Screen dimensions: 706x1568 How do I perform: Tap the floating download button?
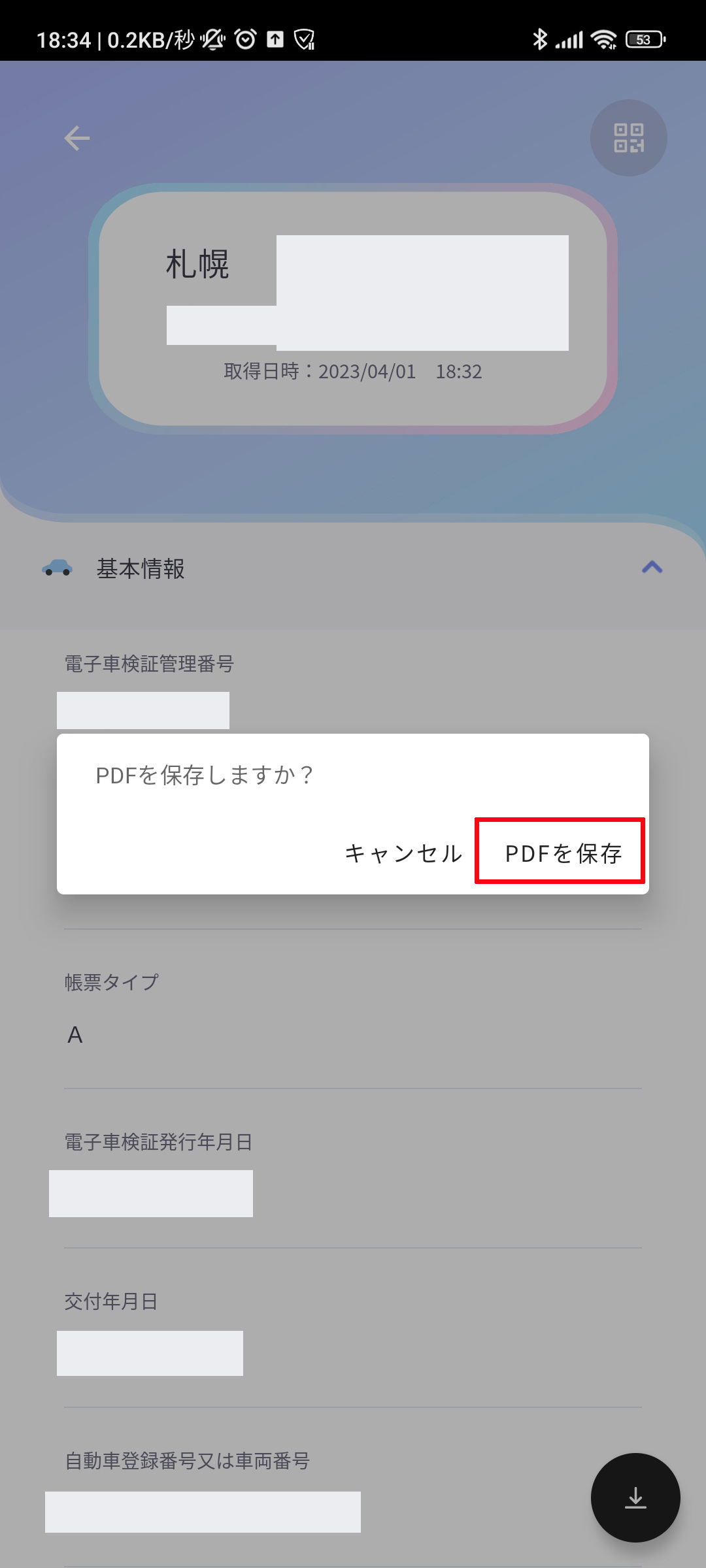635,1497
